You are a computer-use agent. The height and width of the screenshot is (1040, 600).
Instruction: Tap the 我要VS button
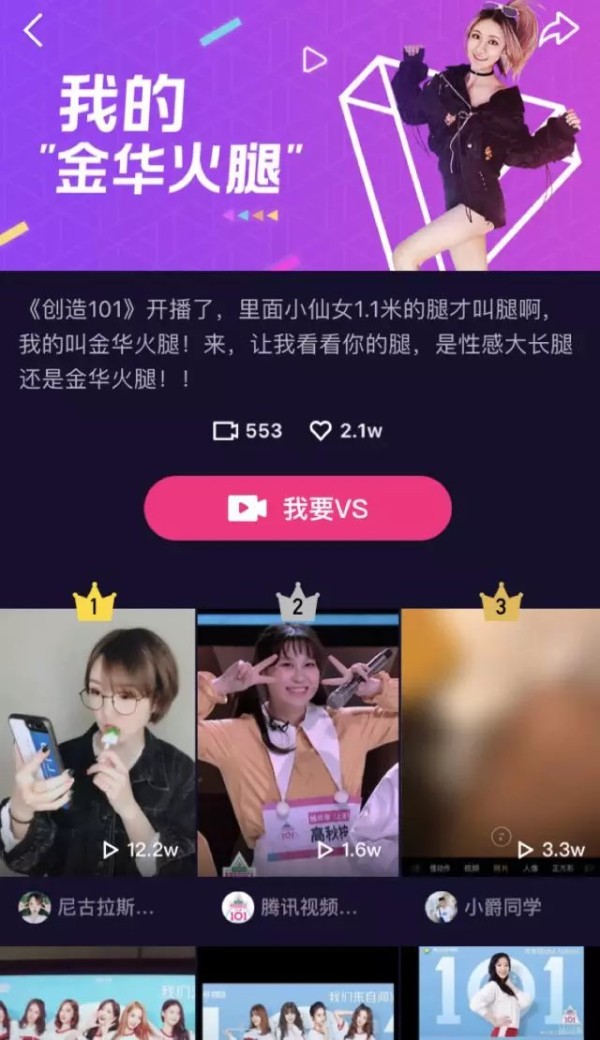[x=298, y=508]
